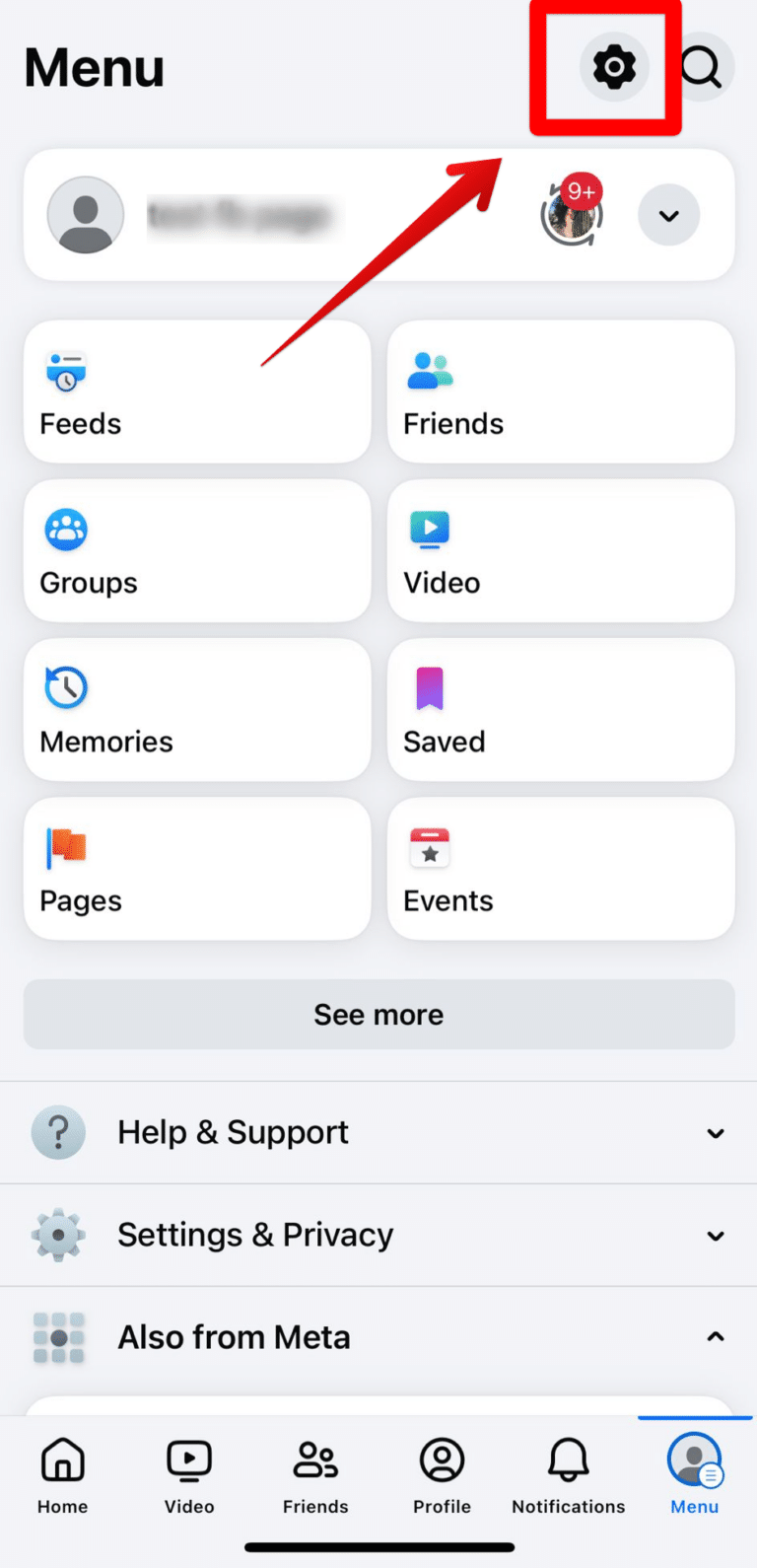Open the Events shortcut
Image resolution: width=757 pixels, height=1568 pixels.
point(560,869)
